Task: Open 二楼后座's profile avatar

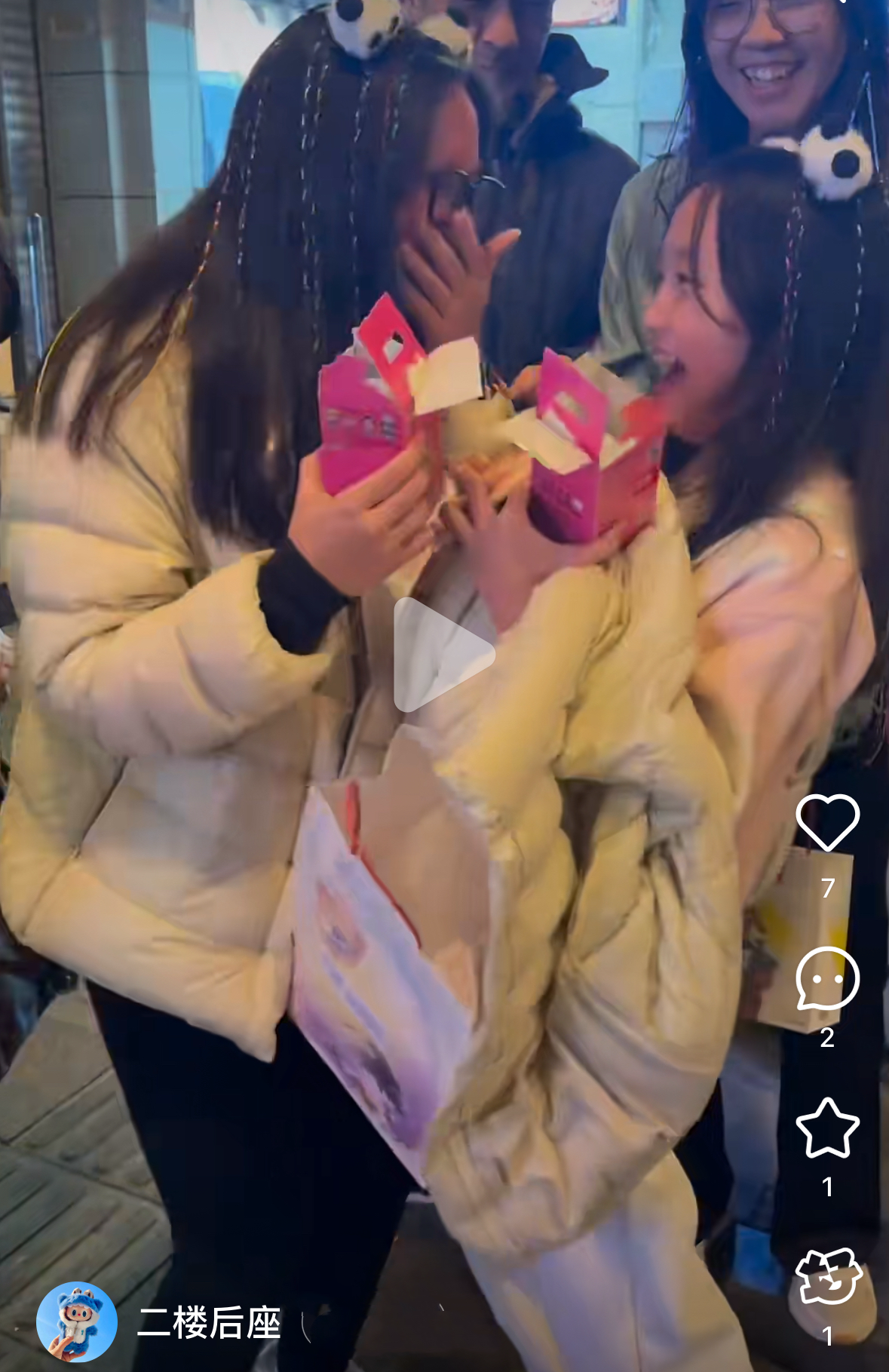Action: tap(77, 1322)
